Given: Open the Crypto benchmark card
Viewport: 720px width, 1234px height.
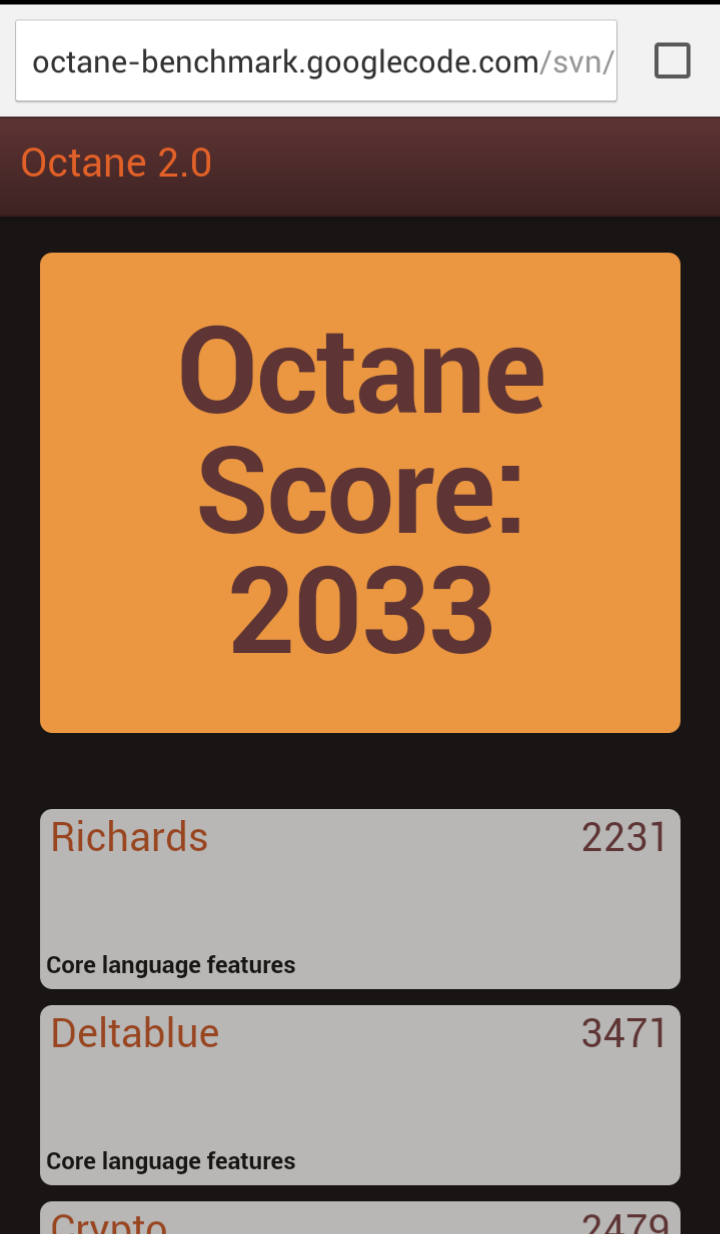Looking at the screenshot, I should click(360, 1219).
